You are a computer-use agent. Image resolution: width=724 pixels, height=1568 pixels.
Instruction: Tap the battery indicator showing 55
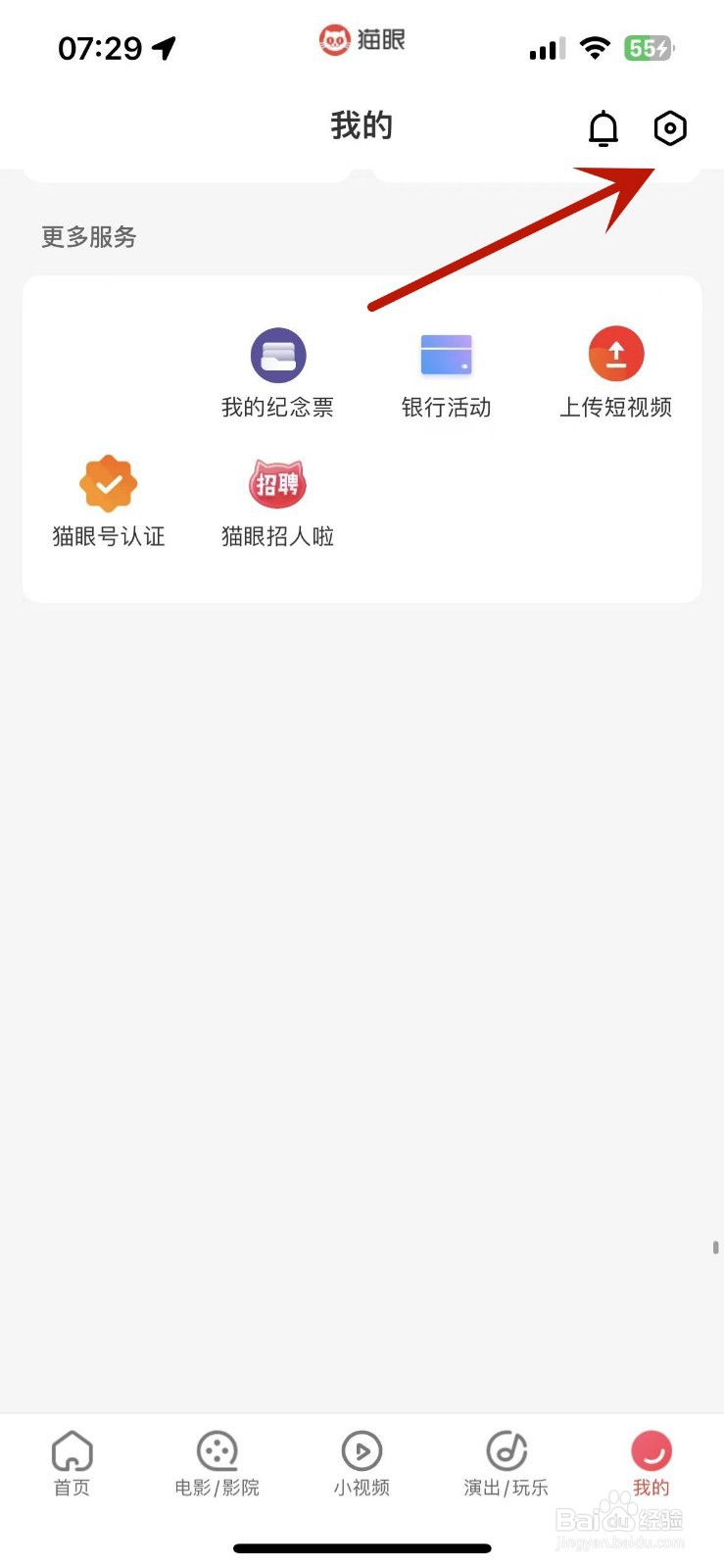coord(649,46)
